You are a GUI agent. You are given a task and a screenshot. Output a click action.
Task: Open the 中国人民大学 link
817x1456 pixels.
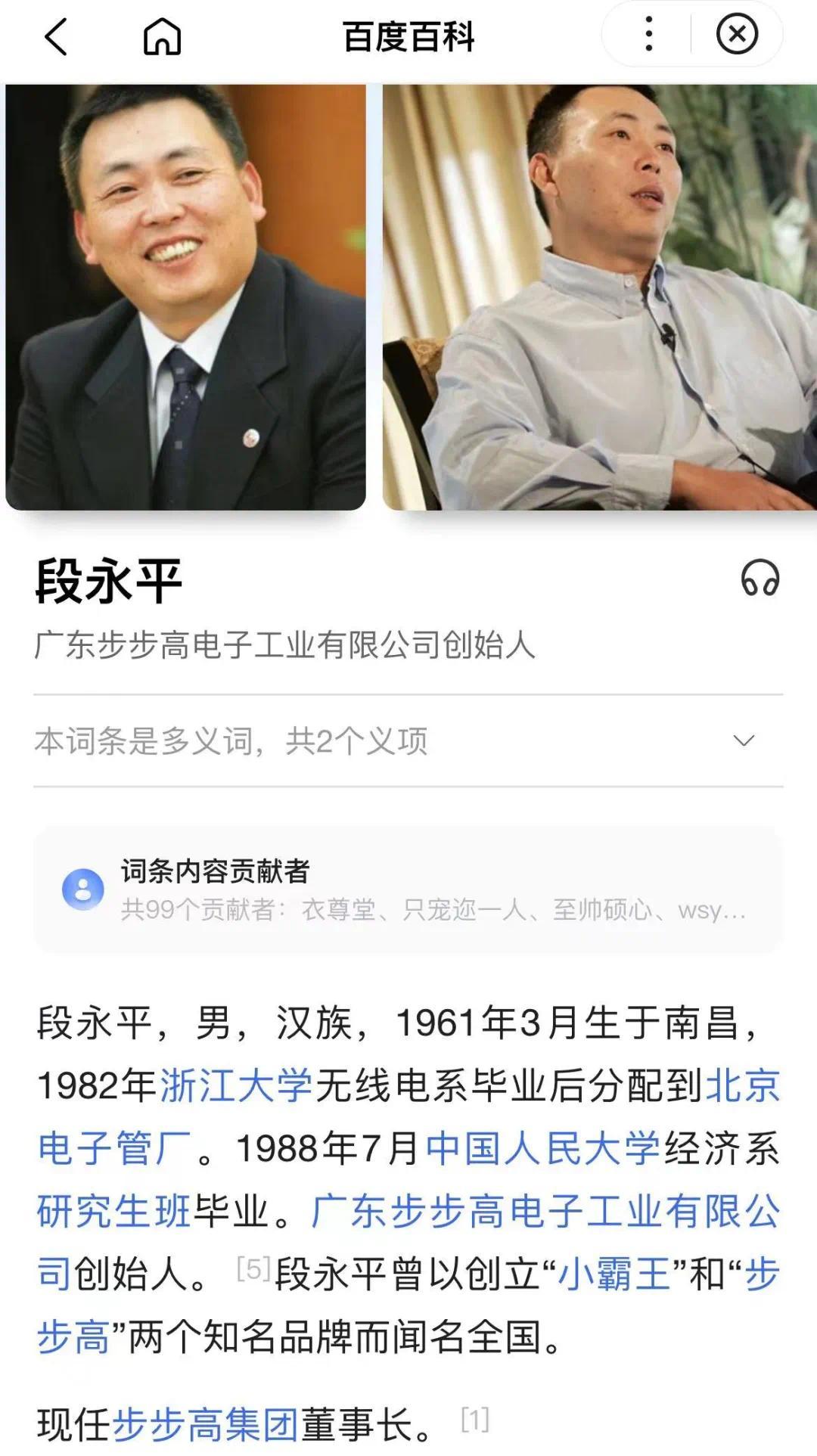click(543, 1149)
